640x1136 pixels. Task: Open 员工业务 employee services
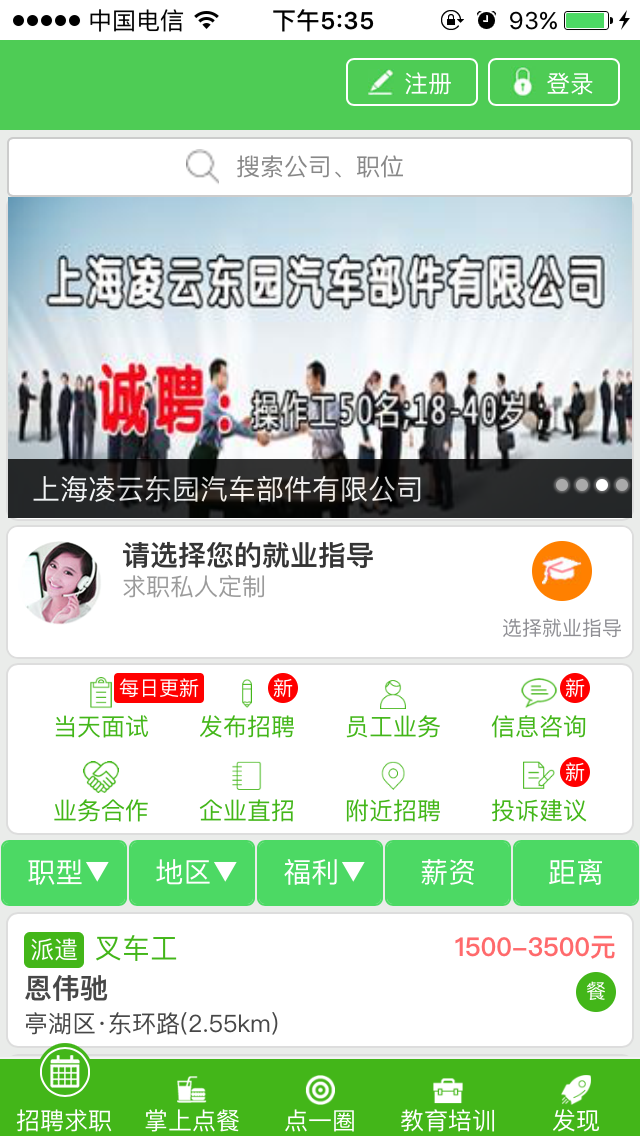393,709
